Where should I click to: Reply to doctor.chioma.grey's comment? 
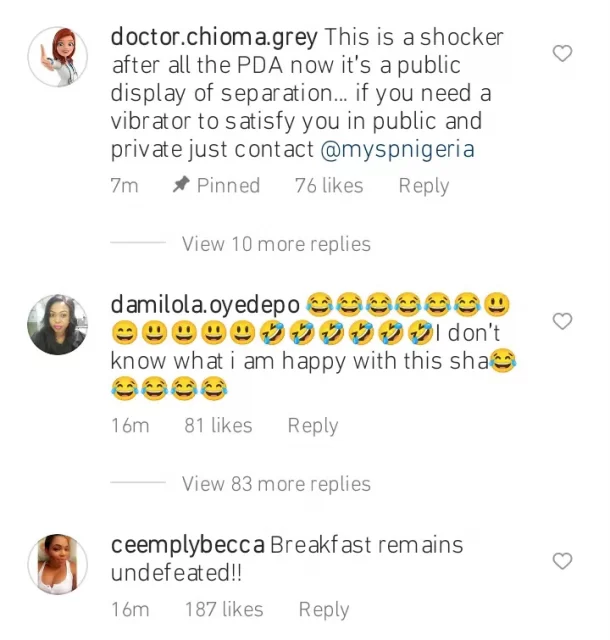[x=423, y=185]
